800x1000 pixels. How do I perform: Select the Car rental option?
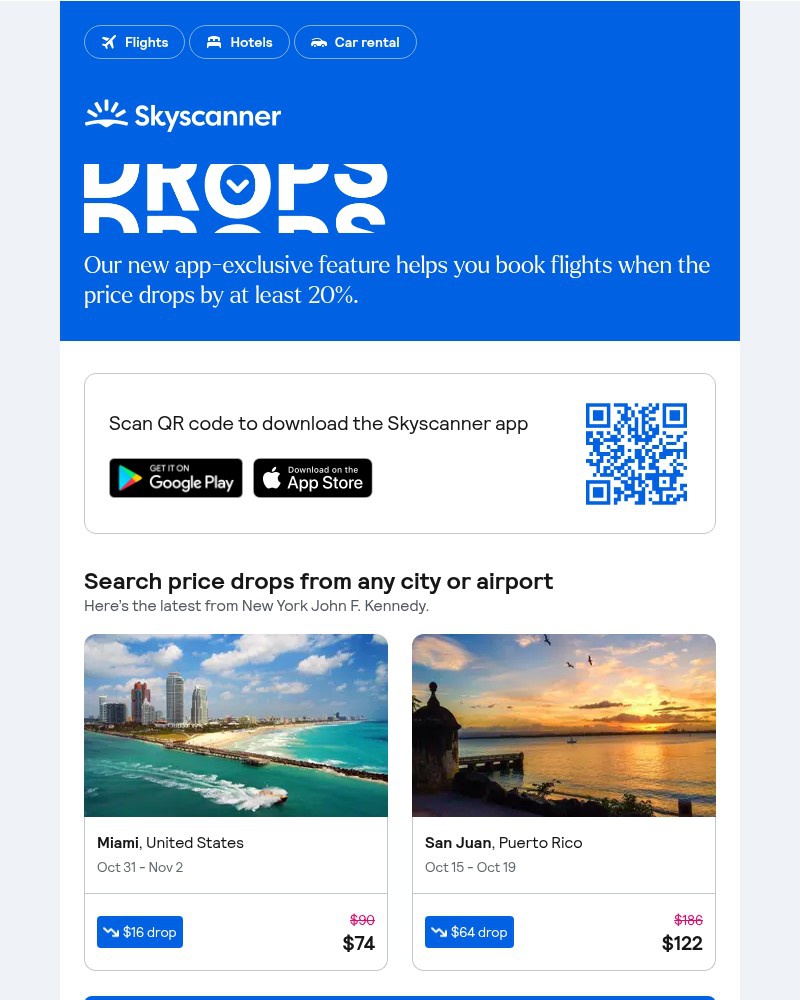point(355,42)
